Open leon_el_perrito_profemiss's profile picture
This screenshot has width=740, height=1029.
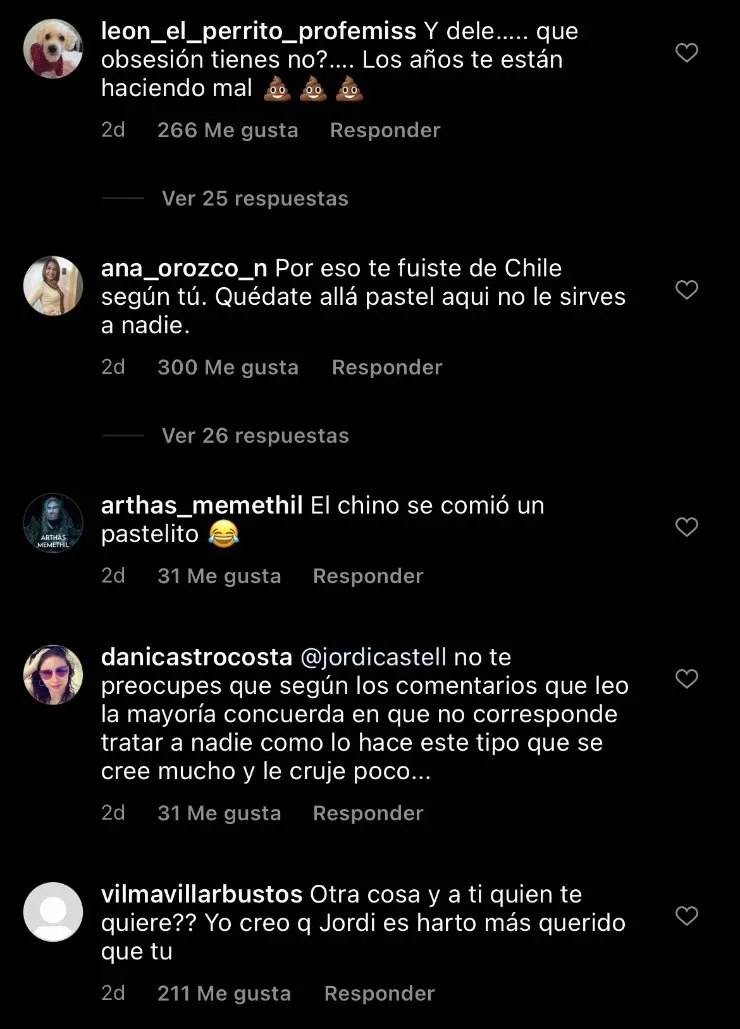point(53,49)
